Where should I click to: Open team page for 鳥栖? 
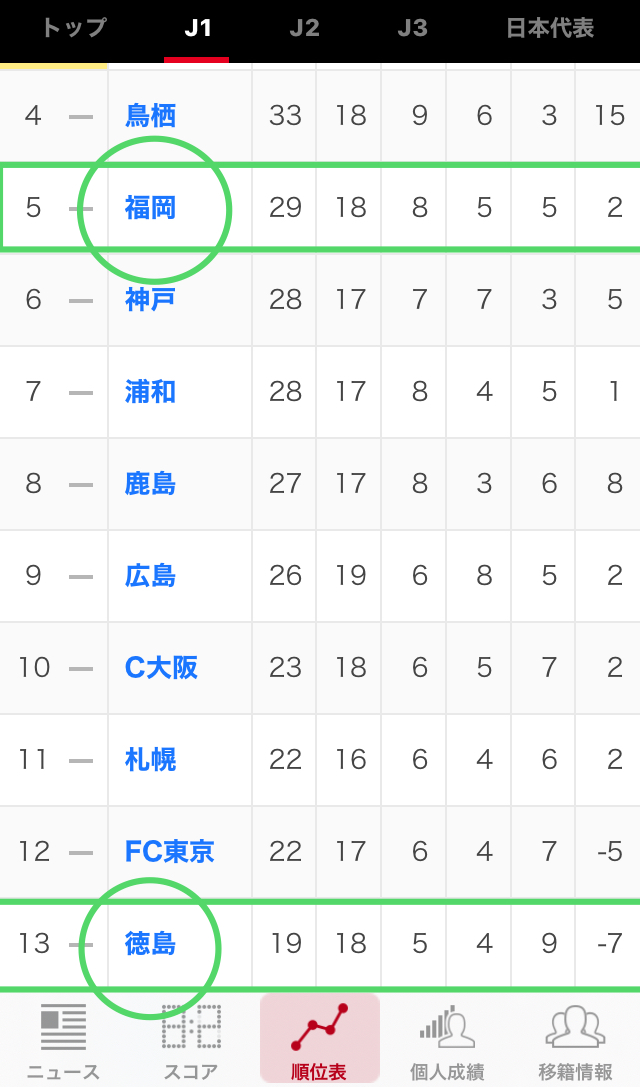coord(150,115)
